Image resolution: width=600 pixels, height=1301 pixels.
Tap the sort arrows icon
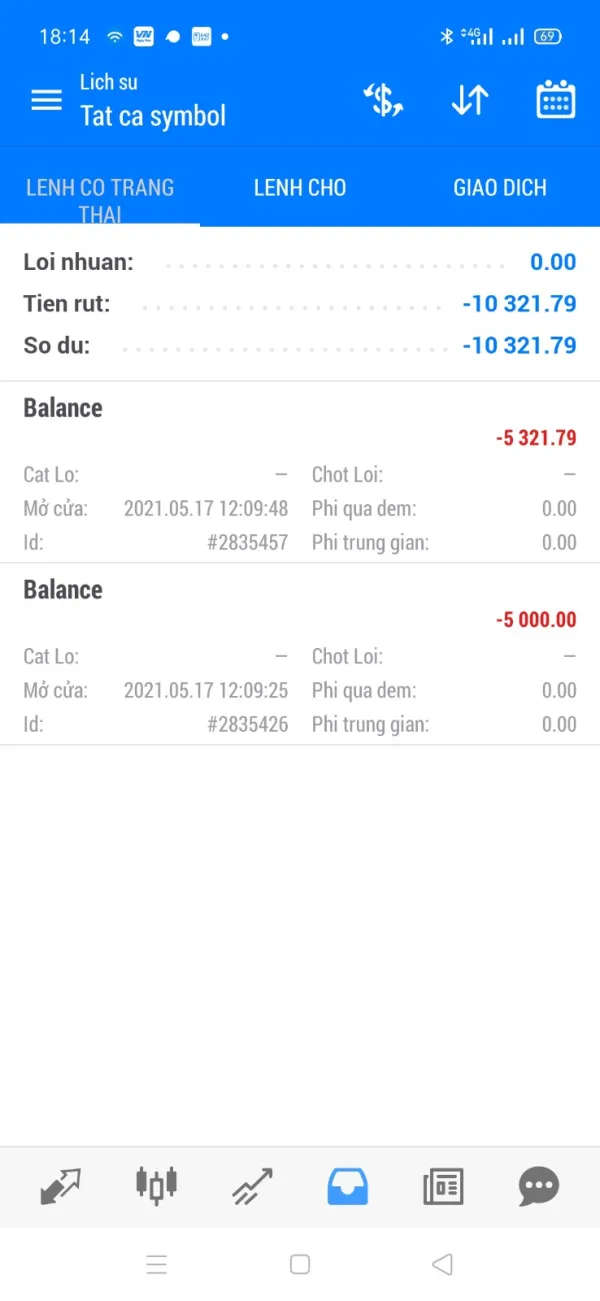tap(469, 100)
